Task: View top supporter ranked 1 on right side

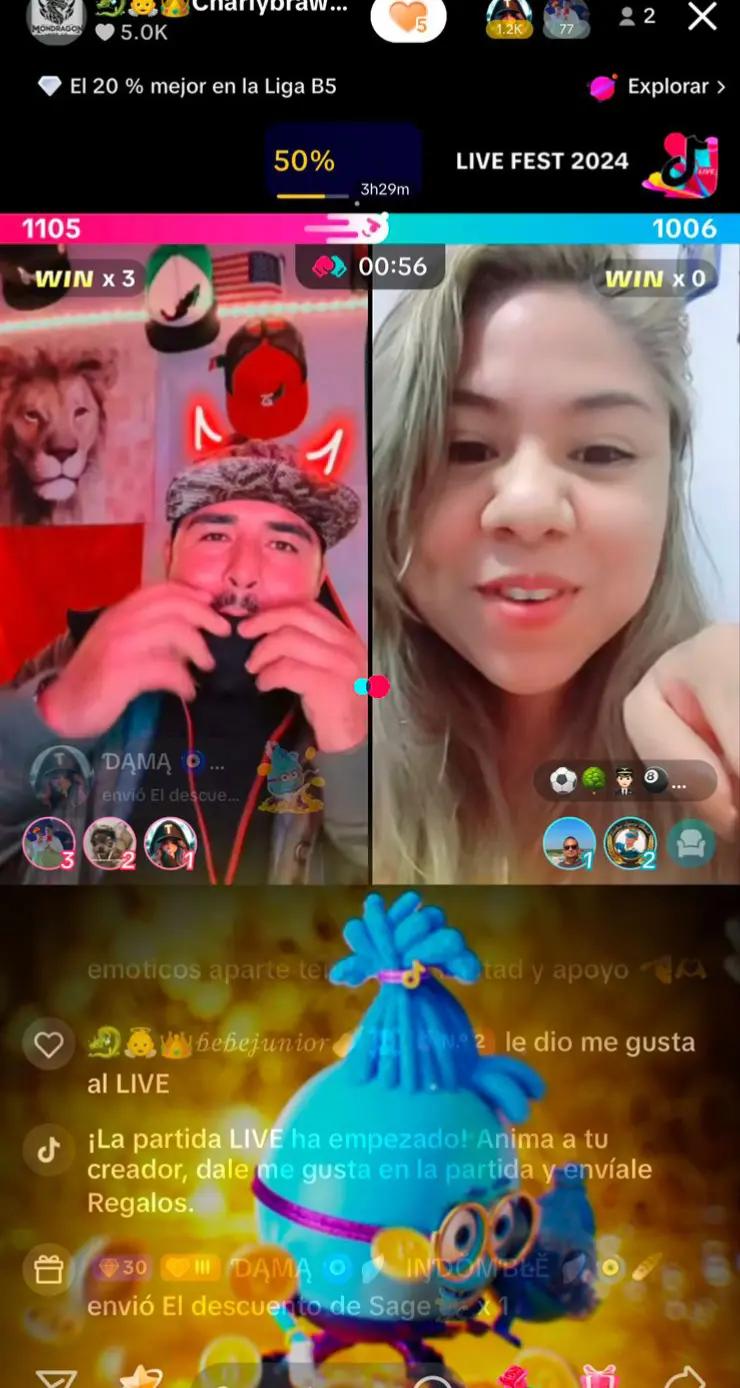Action: (x=569, y=843)
